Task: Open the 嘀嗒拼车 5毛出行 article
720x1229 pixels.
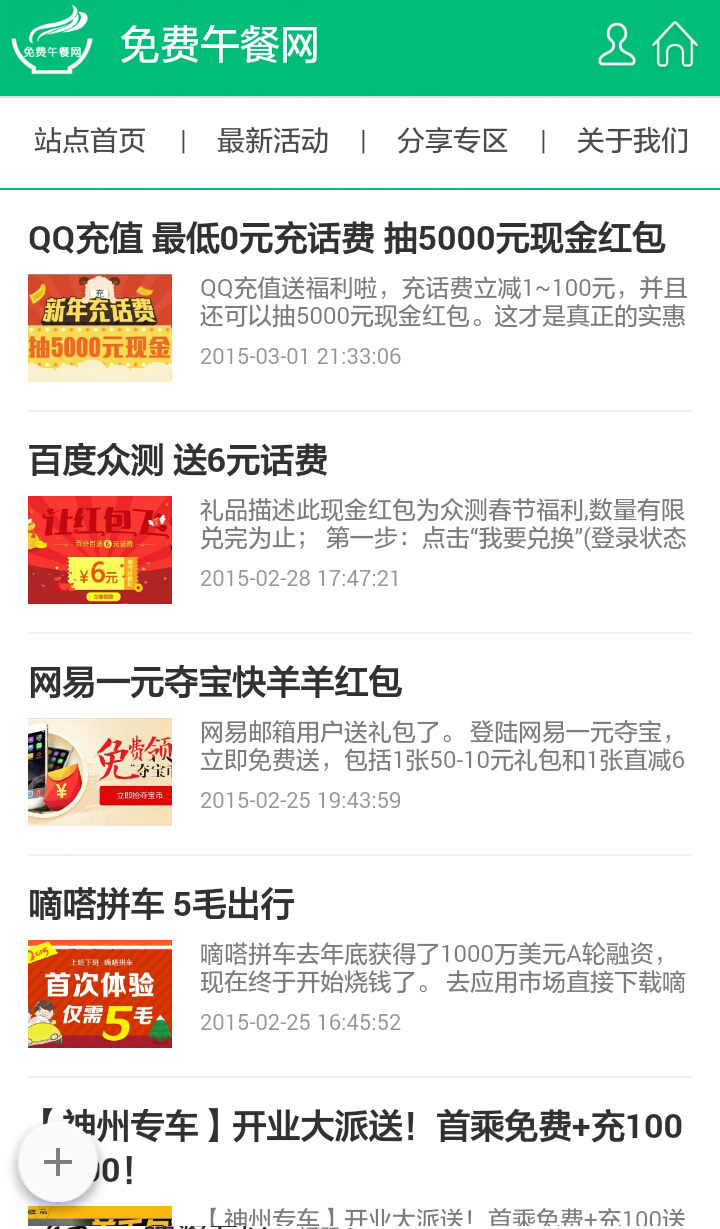Action: (x=161, y=905)
